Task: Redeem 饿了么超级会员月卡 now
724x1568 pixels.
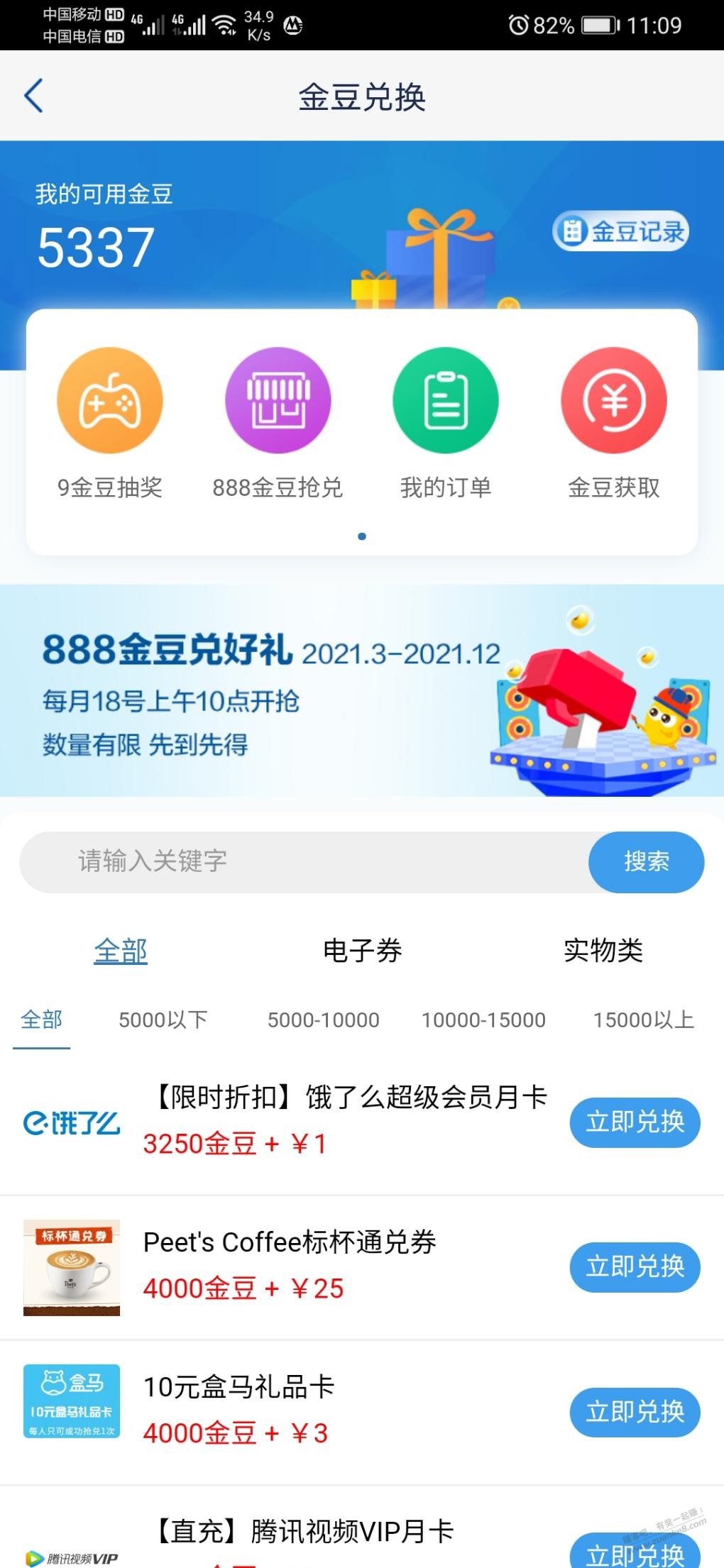Action: [635, 1122]
